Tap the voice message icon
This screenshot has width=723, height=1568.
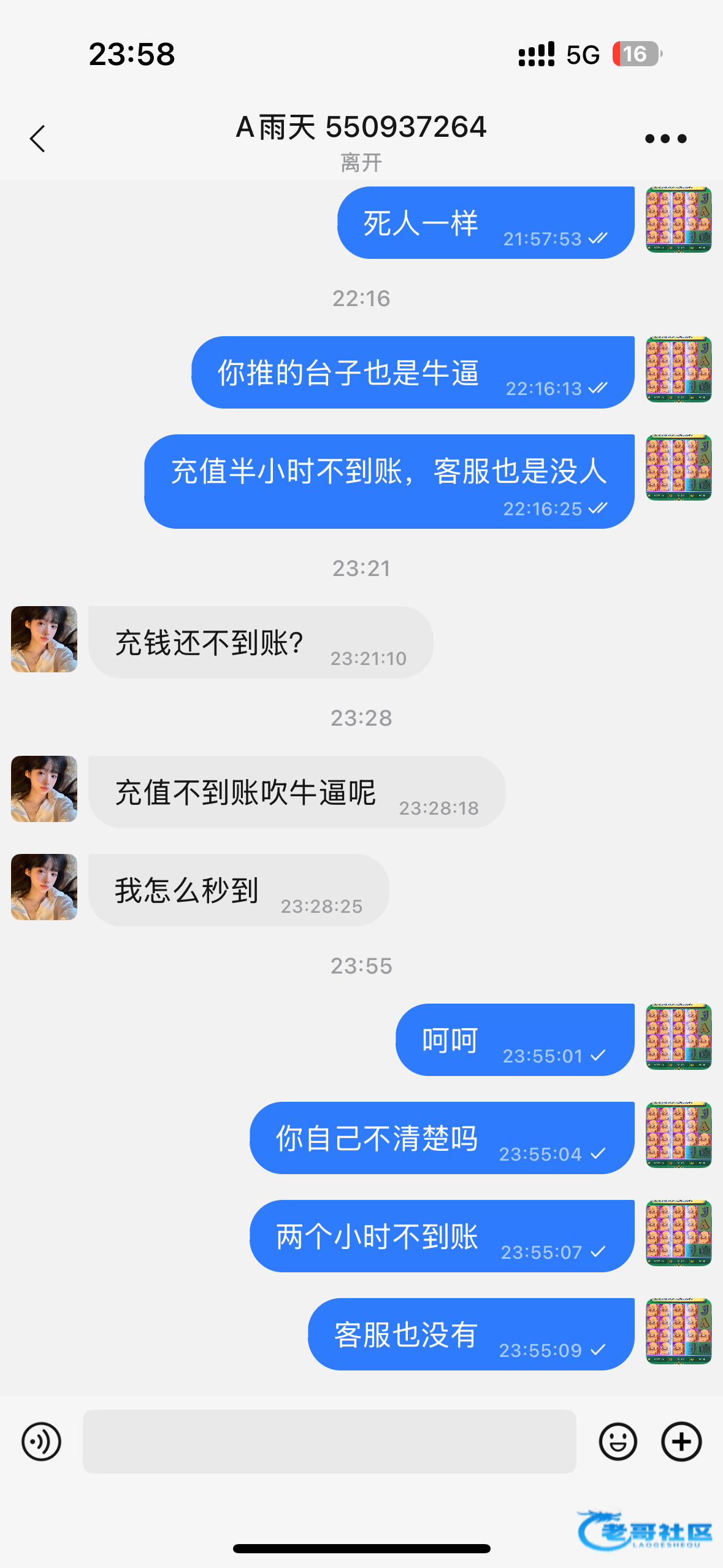coord(41,1441)
